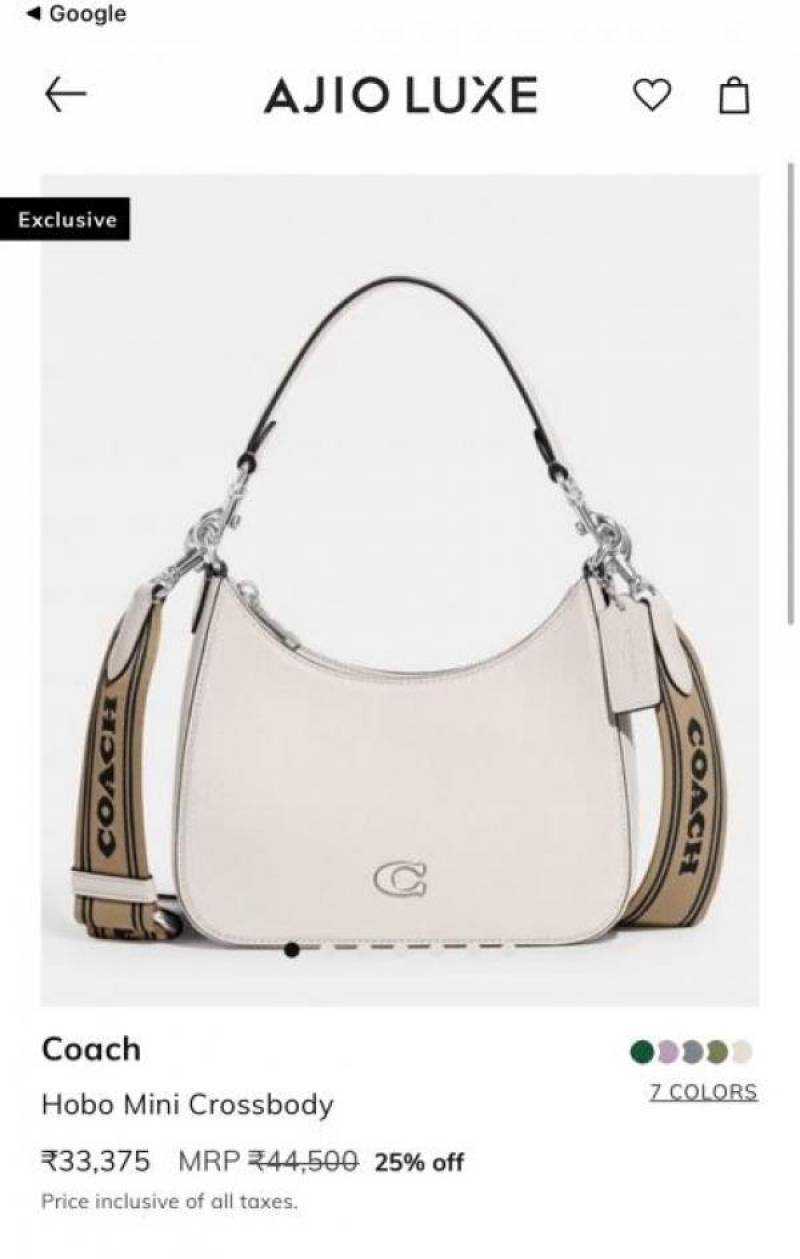The width and height of the screenshot is (800, 1259).
Task: Go back to the previous page
Action: pos(66,95)
